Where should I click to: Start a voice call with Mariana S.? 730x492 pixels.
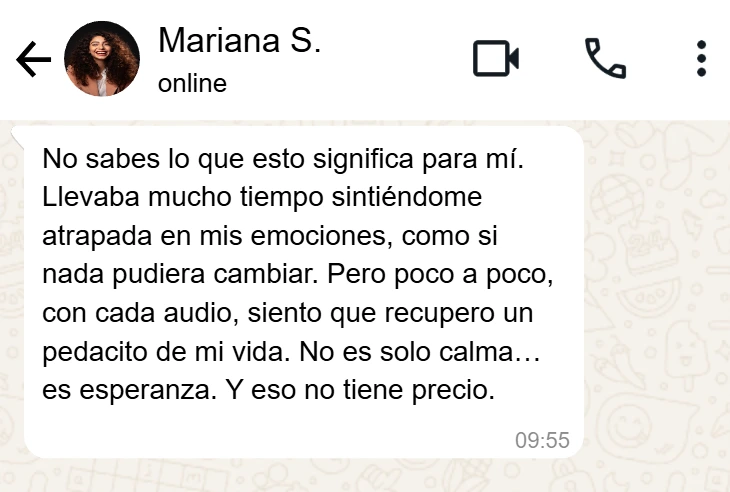point(605,59)
